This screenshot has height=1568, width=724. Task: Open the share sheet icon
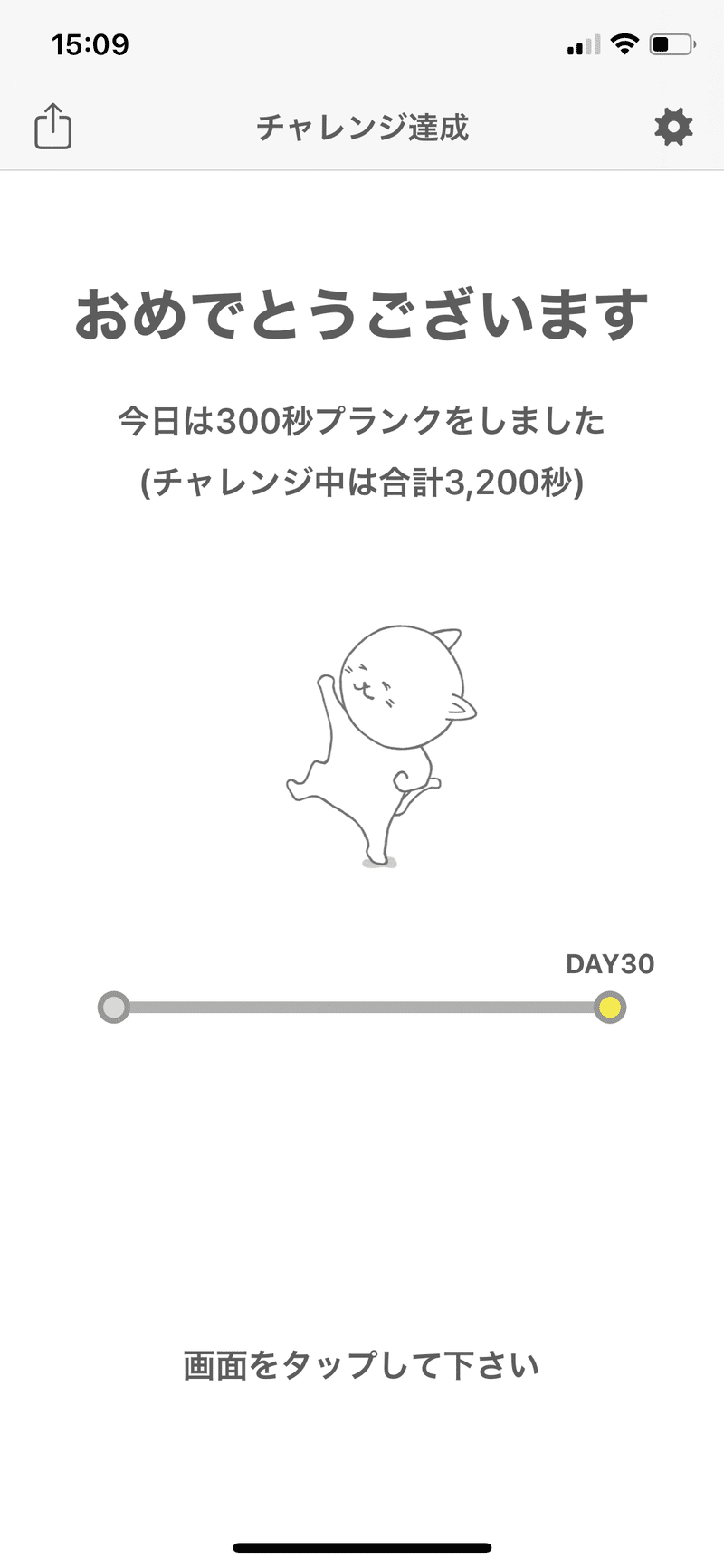point(52,127)
